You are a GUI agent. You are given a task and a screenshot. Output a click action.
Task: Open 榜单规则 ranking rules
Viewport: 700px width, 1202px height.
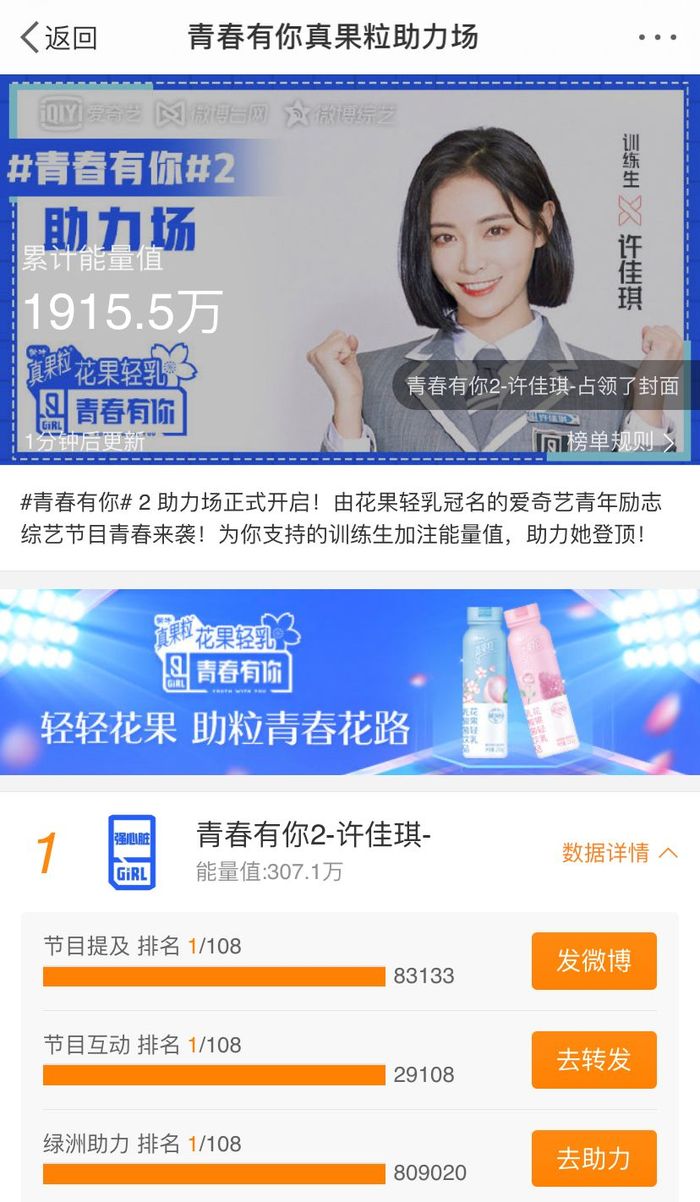pyautogui.click(x=621, y=441)
